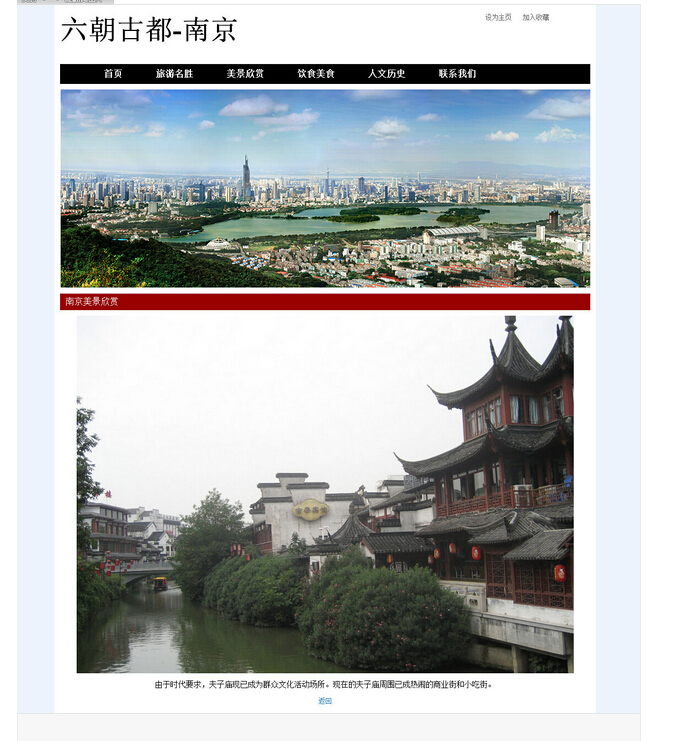The width and height of the screenshot is (686, 741).
Task: Tap the 加入收藏 link
Action: pos(535,17)
